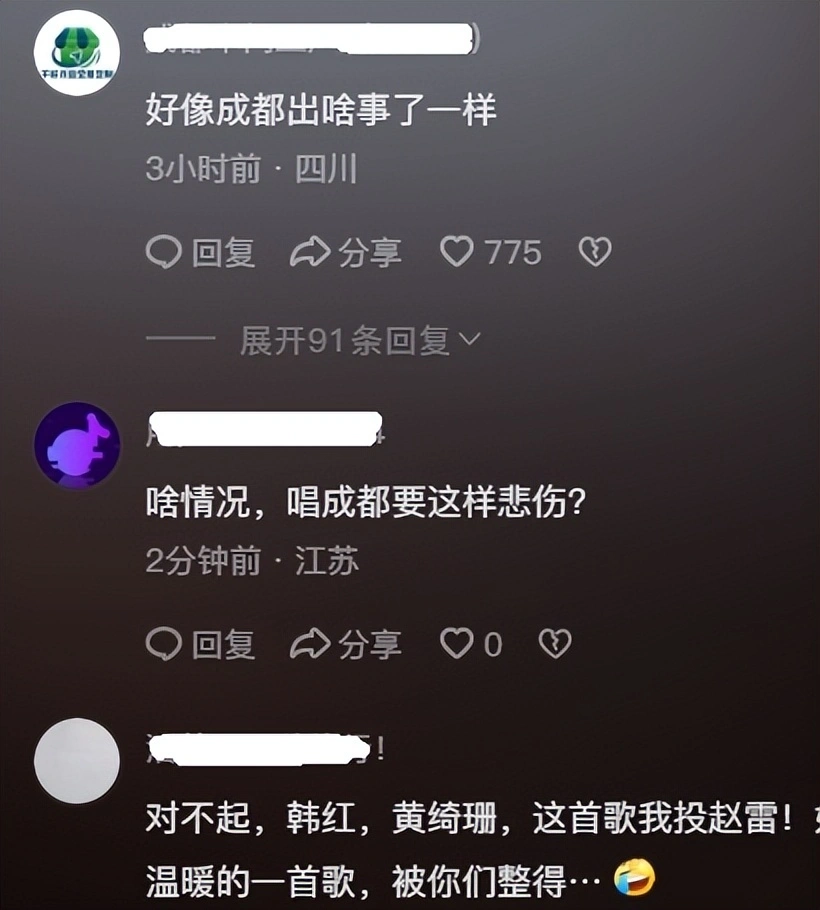Open the green logo avatar's profile
This screenshot has height=910, width=820.
tap(77, 53)
